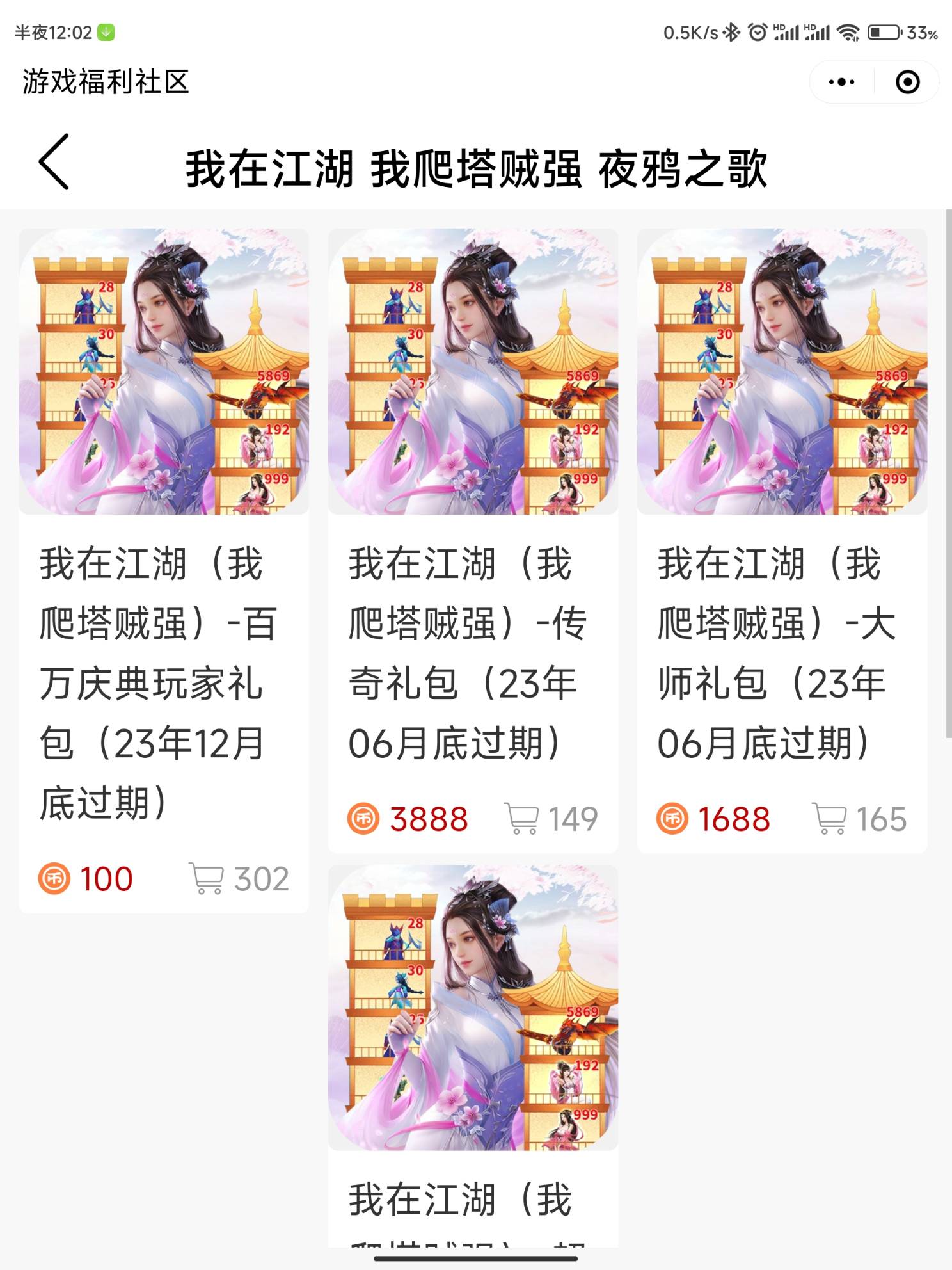Select the 大师礼包 priced at 1688
Viewport: 952px width, 1270px height.
782,541
